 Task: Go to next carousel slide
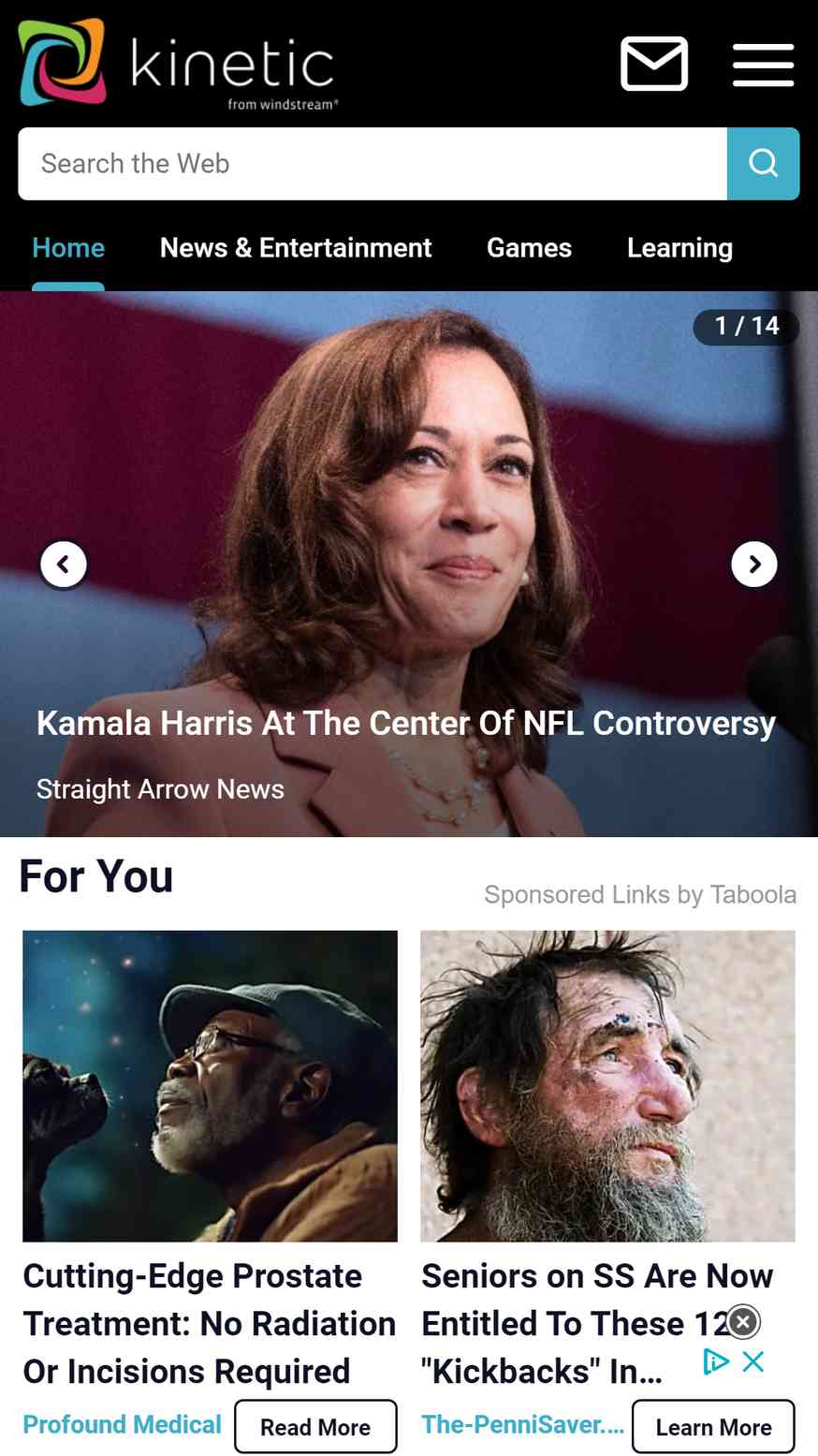click(753, 565)
